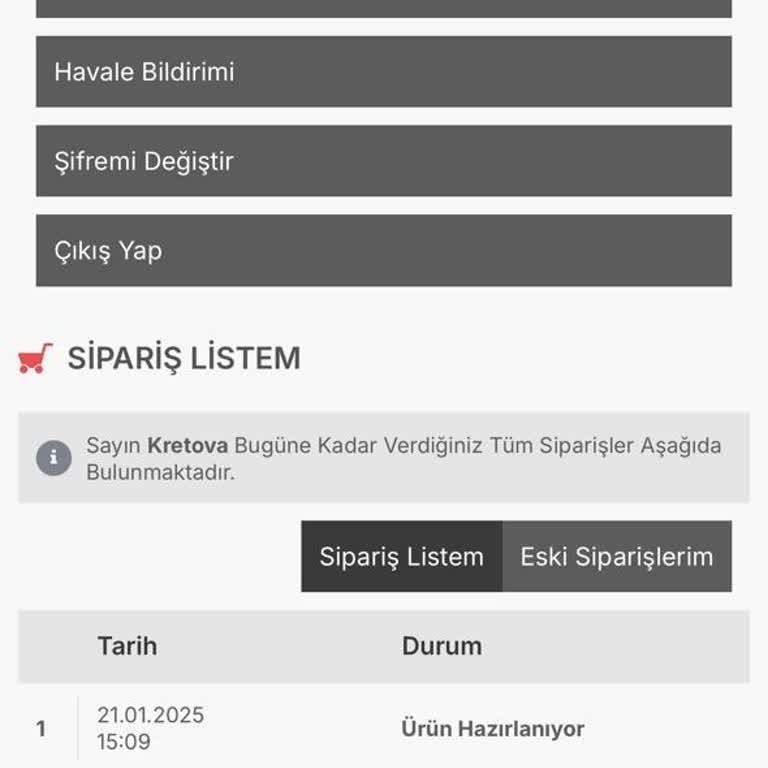Open the Havale Bildirimi menu item

tap(383, 72)
